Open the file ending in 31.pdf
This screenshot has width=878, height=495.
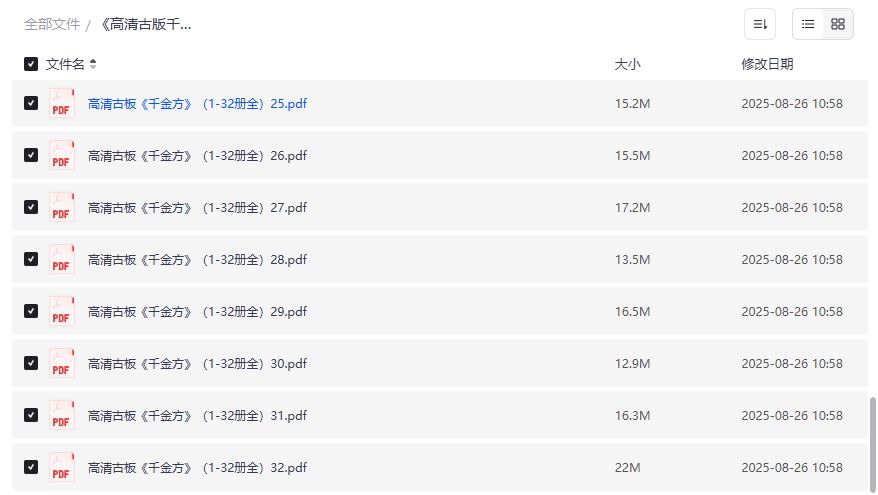point(197,416)
